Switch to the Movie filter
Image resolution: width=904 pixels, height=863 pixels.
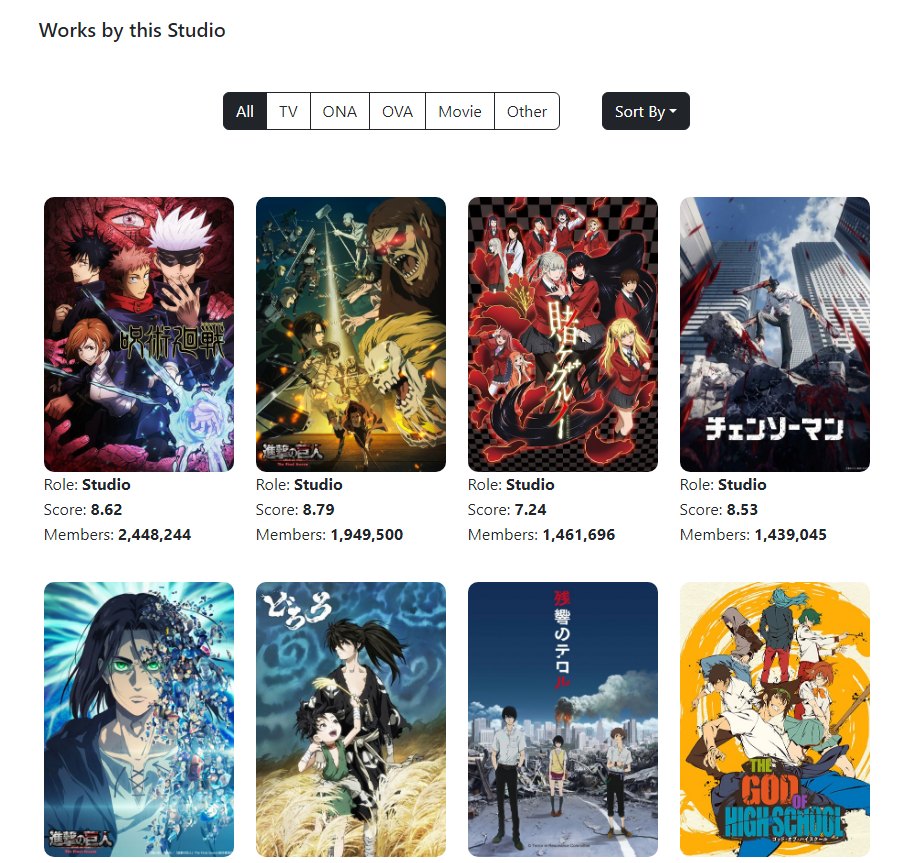pyautogui.click(x=459, y=111)
